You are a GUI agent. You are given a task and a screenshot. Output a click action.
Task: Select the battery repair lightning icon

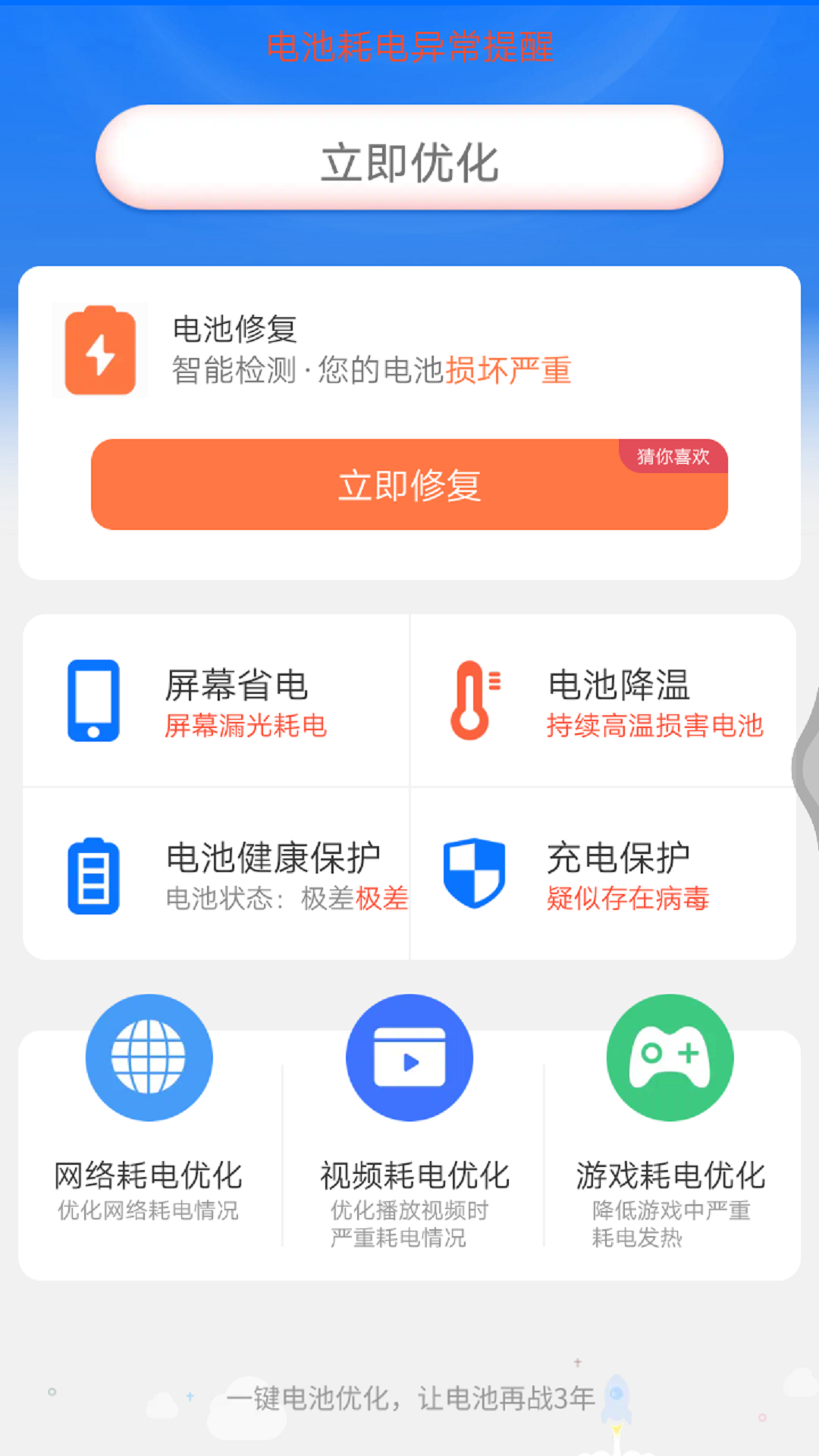99,350
